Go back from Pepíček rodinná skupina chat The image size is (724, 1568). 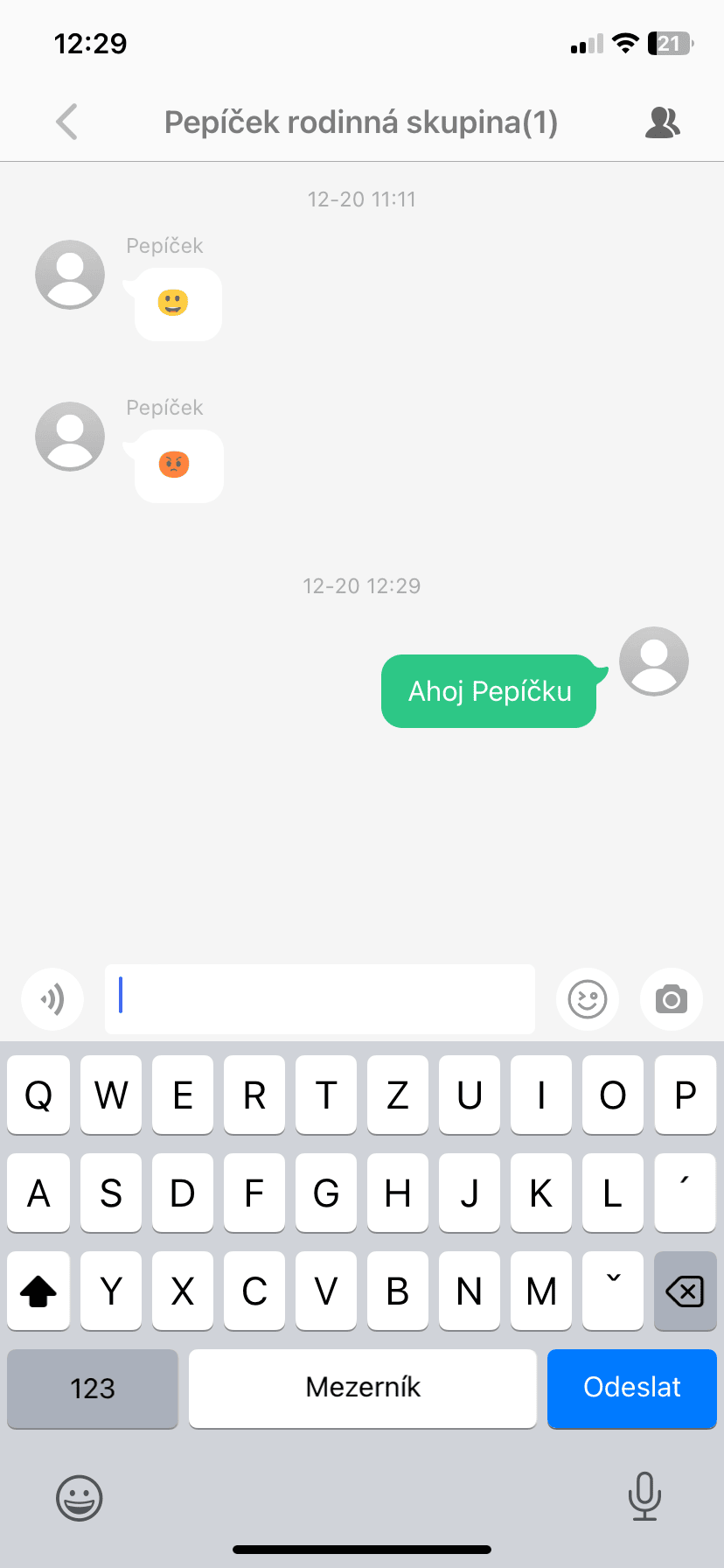[x=66, y=122]
